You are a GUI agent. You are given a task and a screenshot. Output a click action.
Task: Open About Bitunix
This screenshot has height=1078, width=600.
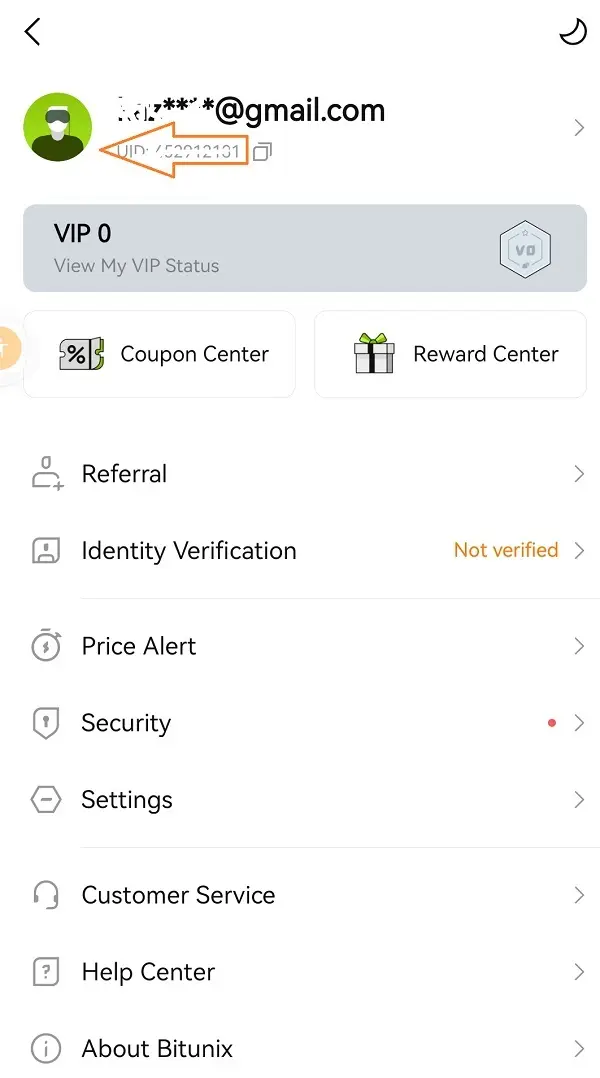pos(300,1049)
